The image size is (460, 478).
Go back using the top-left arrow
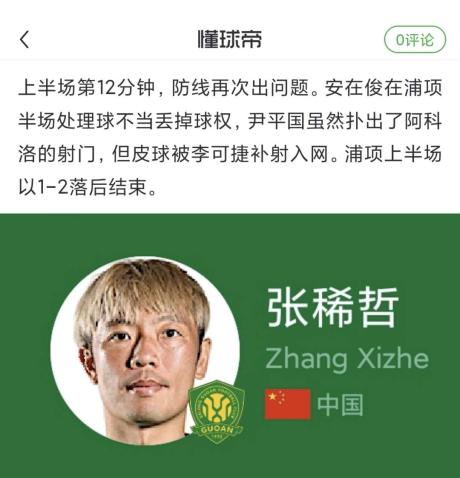[x=24, y=40]
